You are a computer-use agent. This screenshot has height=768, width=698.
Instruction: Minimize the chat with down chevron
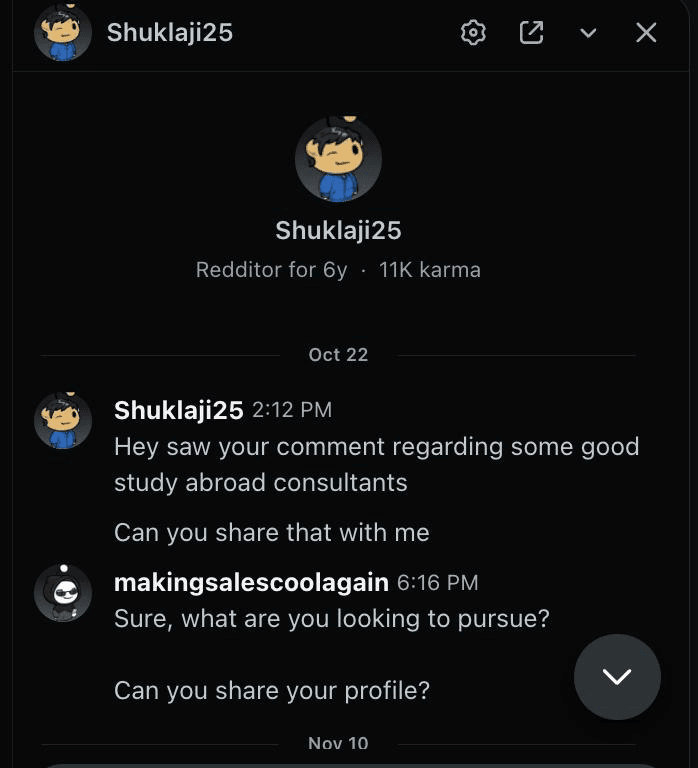(588, 33)
